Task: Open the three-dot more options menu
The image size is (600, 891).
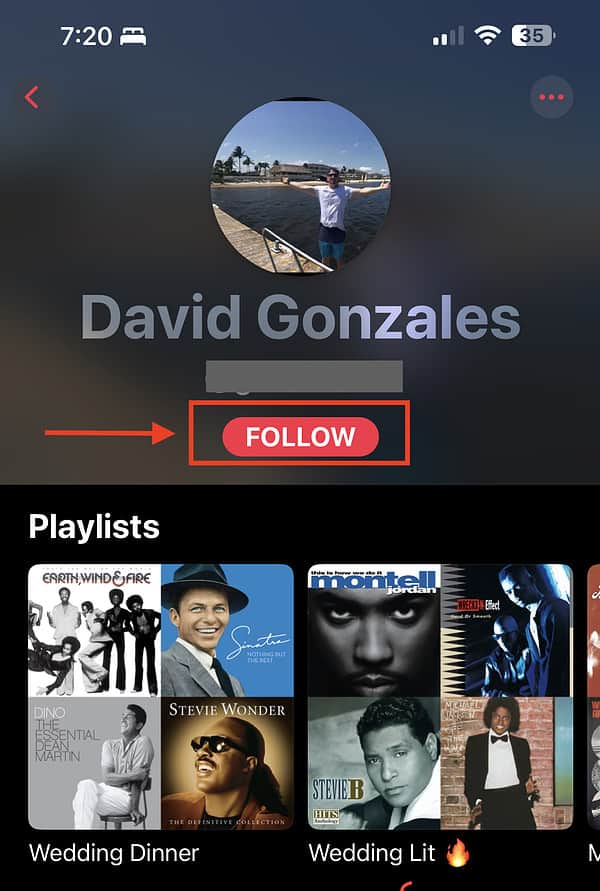Action: click(551, 97)
